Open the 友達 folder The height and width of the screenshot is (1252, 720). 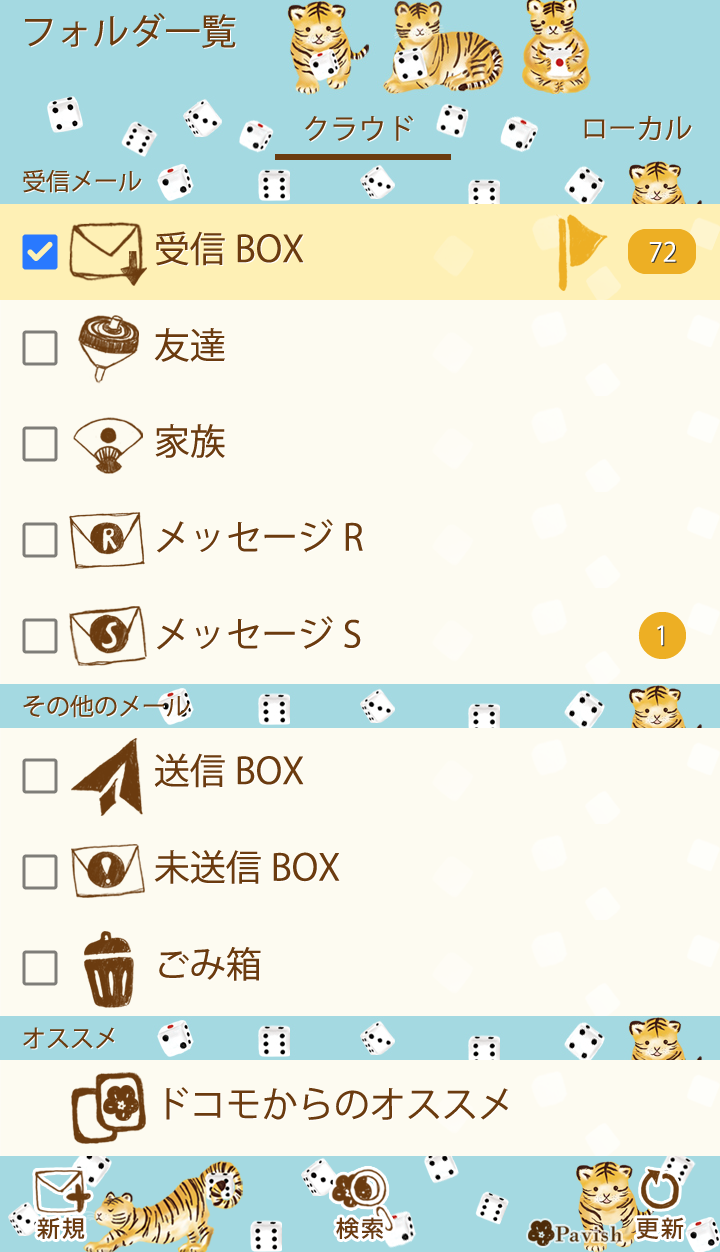click(x=300, y=347)
